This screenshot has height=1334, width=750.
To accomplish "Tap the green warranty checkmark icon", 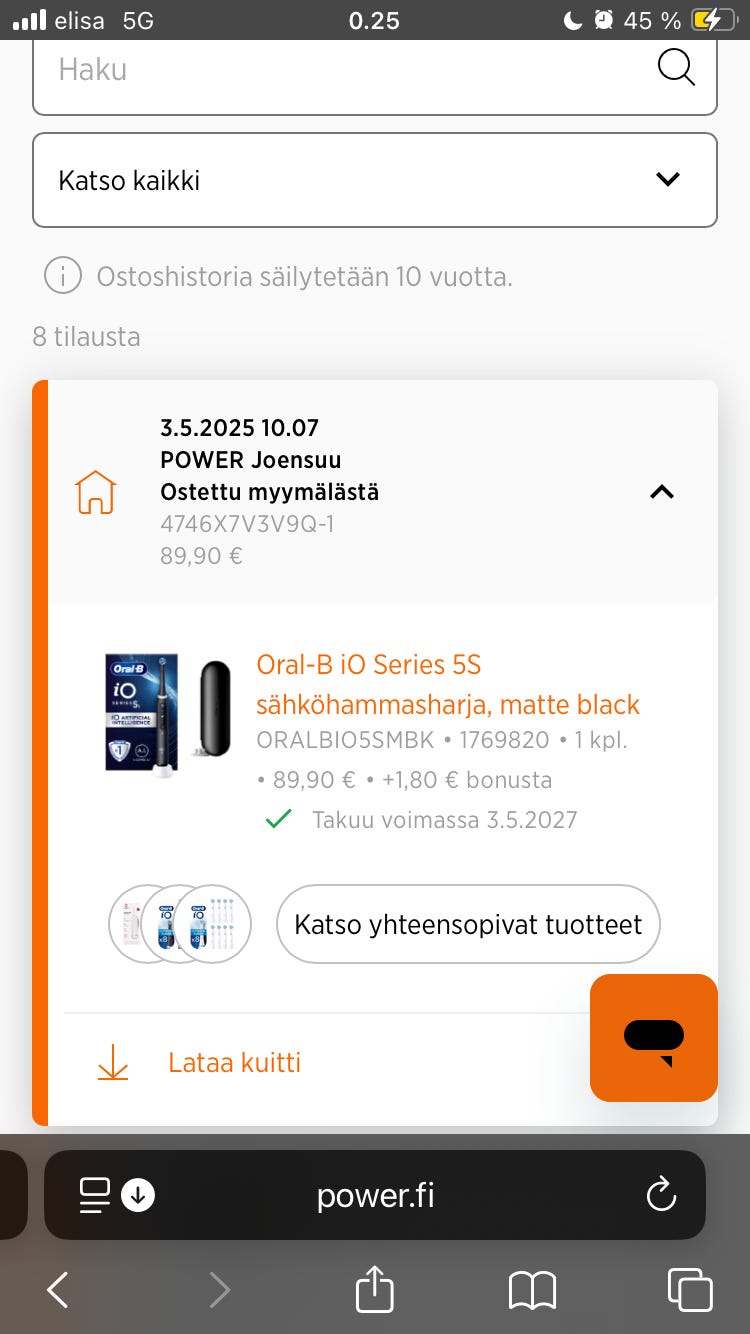I will tap(278, 818).
